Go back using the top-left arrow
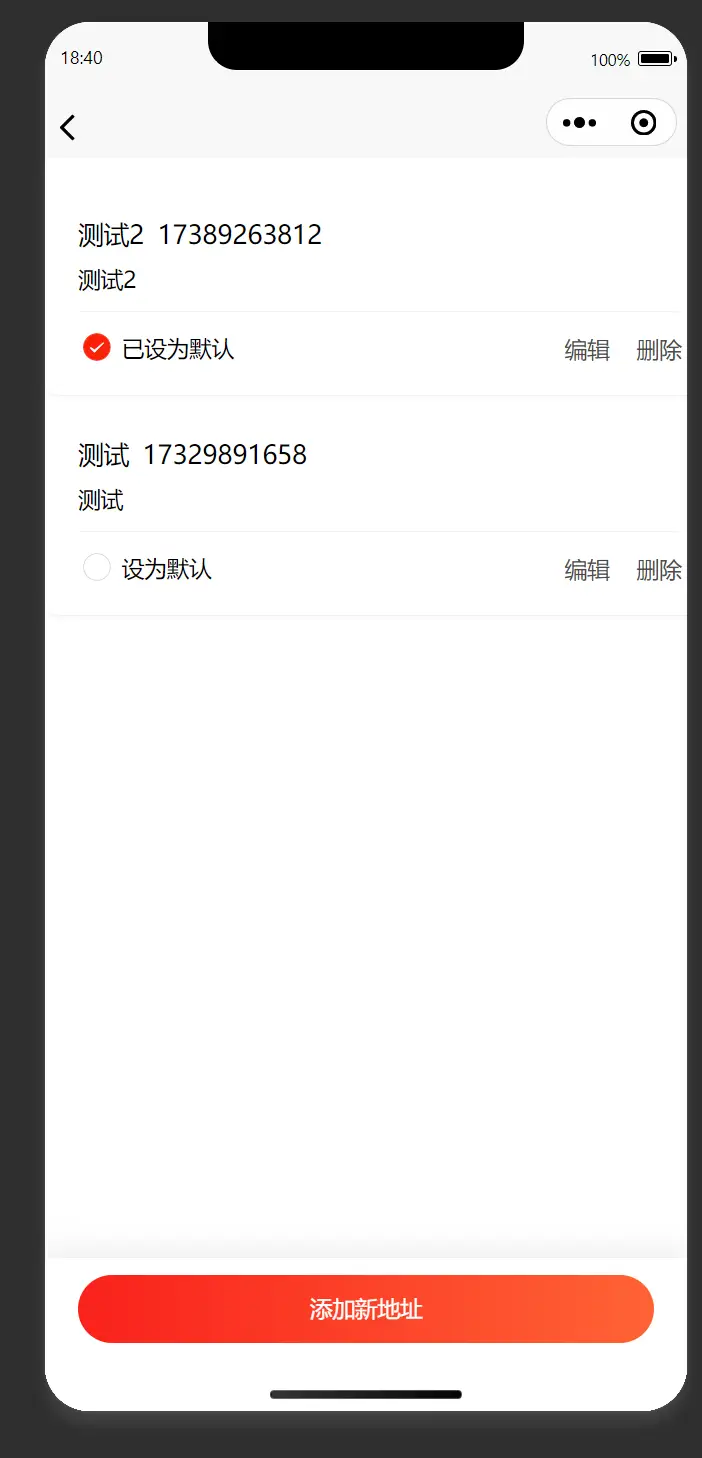 67,127
